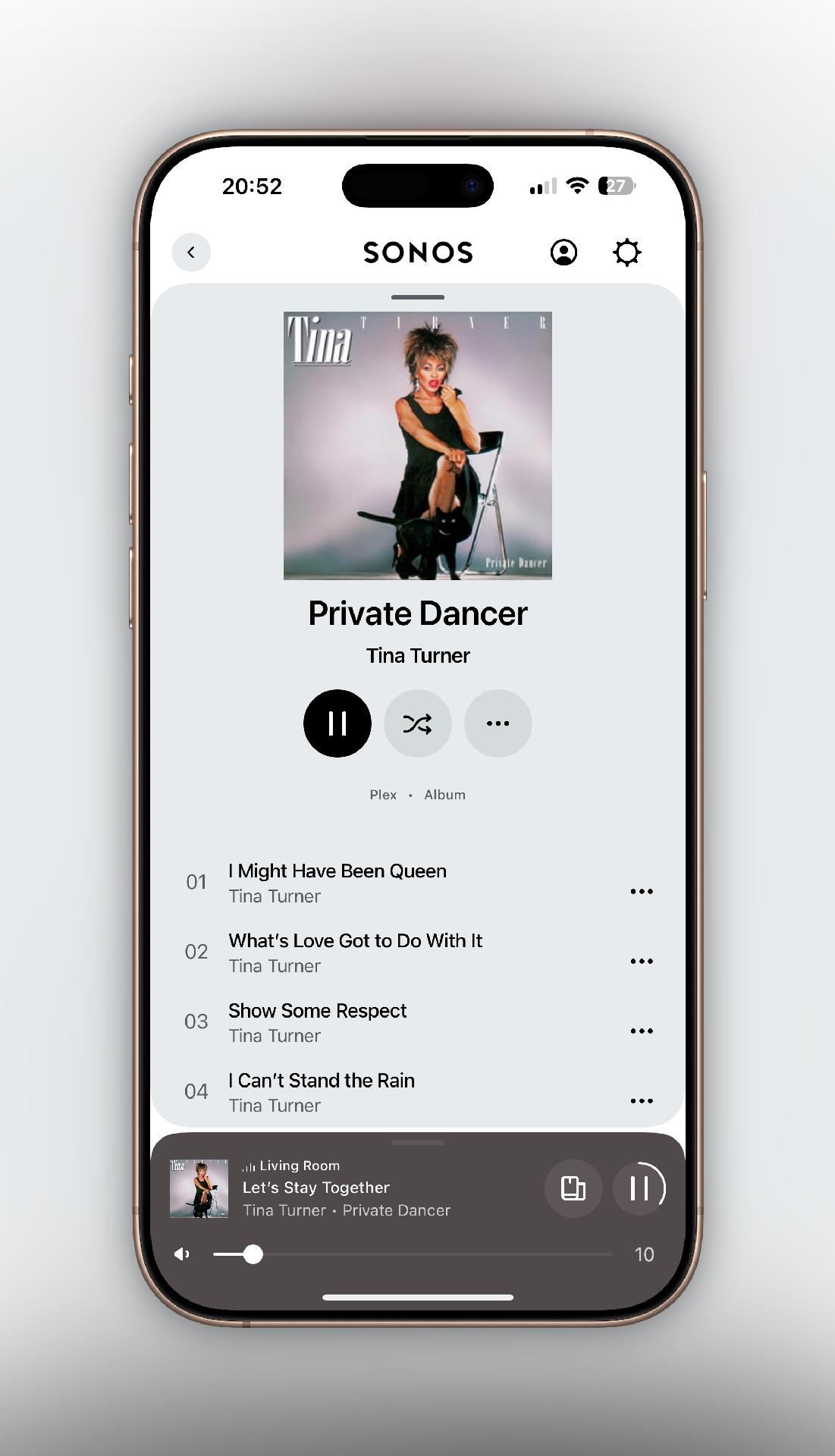Go back using the back arrow
835x1456 pixels.
(191, 252)
